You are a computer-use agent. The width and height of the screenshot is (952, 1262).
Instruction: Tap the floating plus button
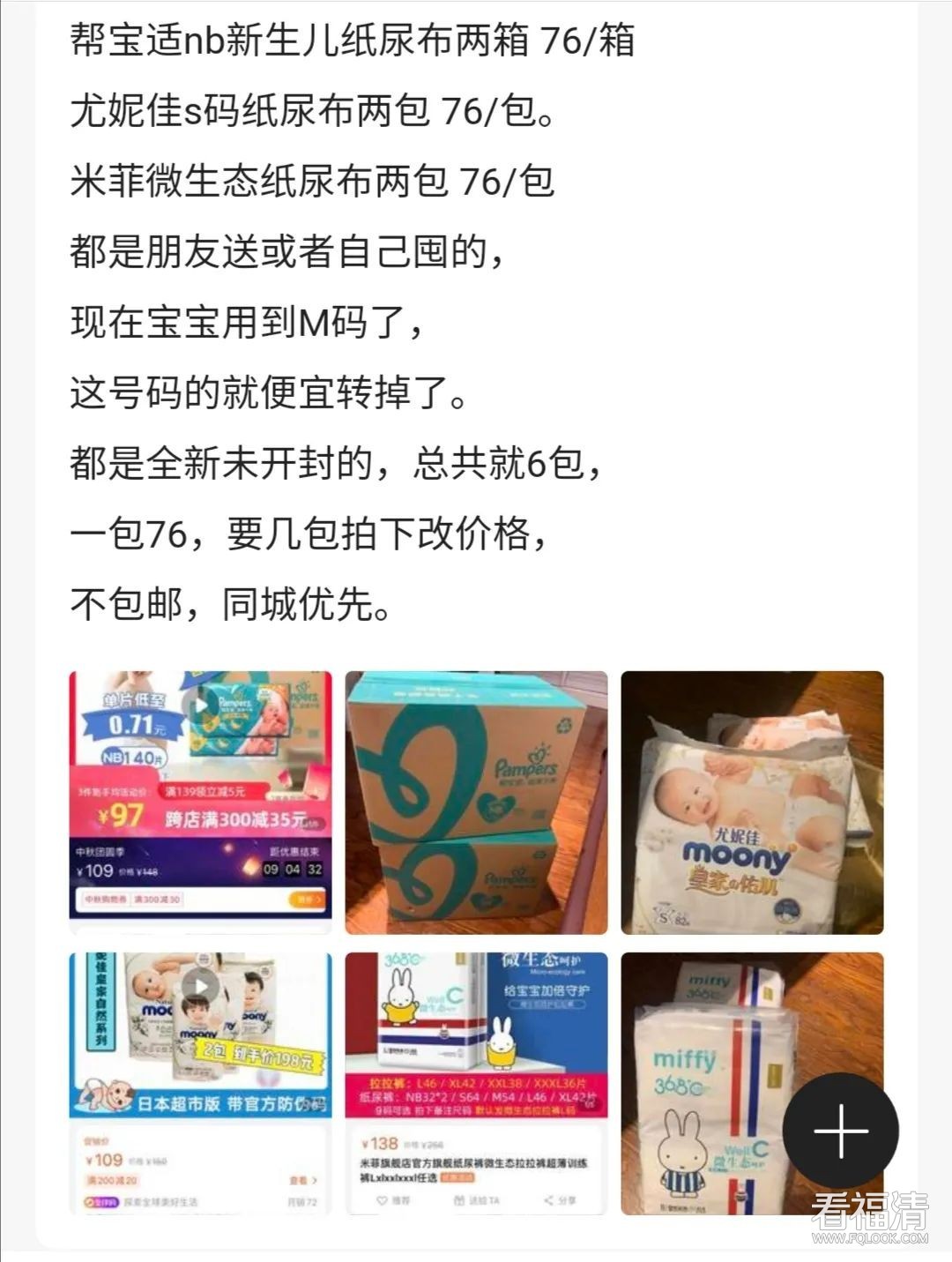(840, 1131)
